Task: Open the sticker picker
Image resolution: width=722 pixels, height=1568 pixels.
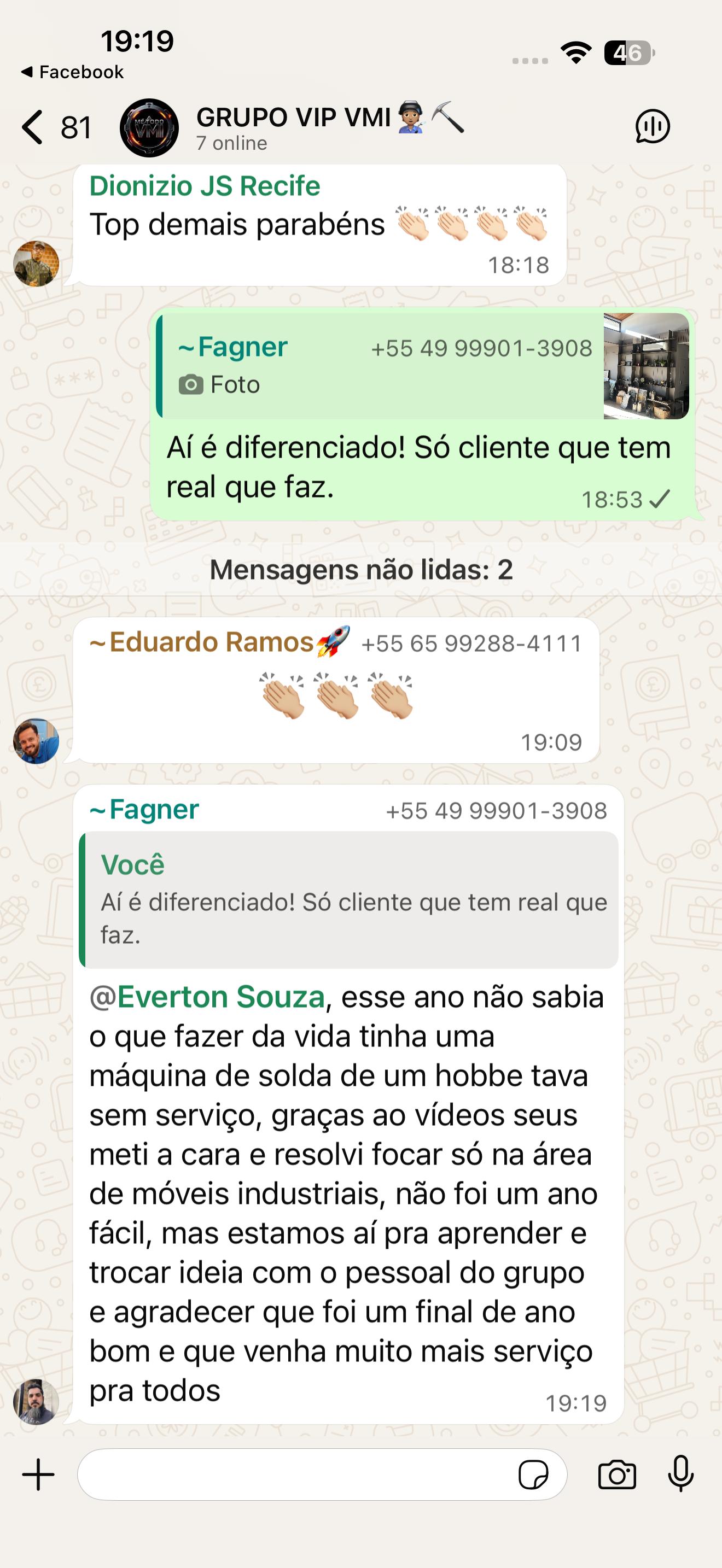Action: (x=533, y=1475)
